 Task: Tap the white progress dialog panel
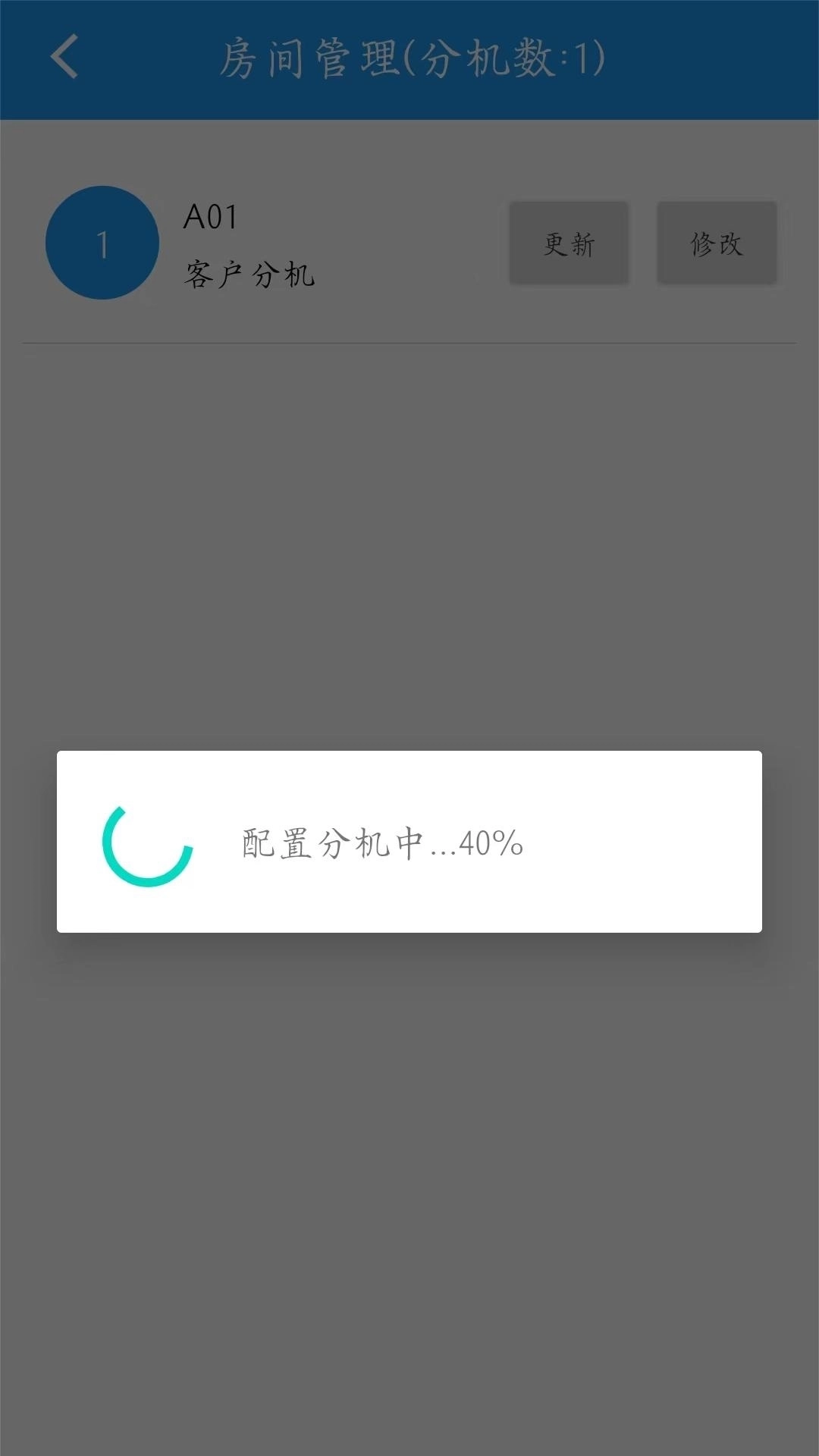tap(409, 842)
